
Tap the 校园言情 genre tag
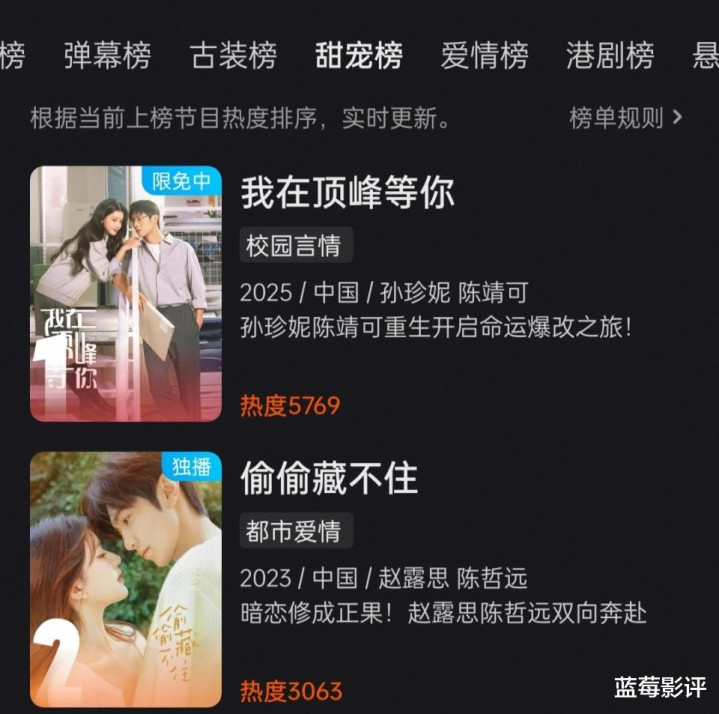pyautogui.click(x=297, y=245)
